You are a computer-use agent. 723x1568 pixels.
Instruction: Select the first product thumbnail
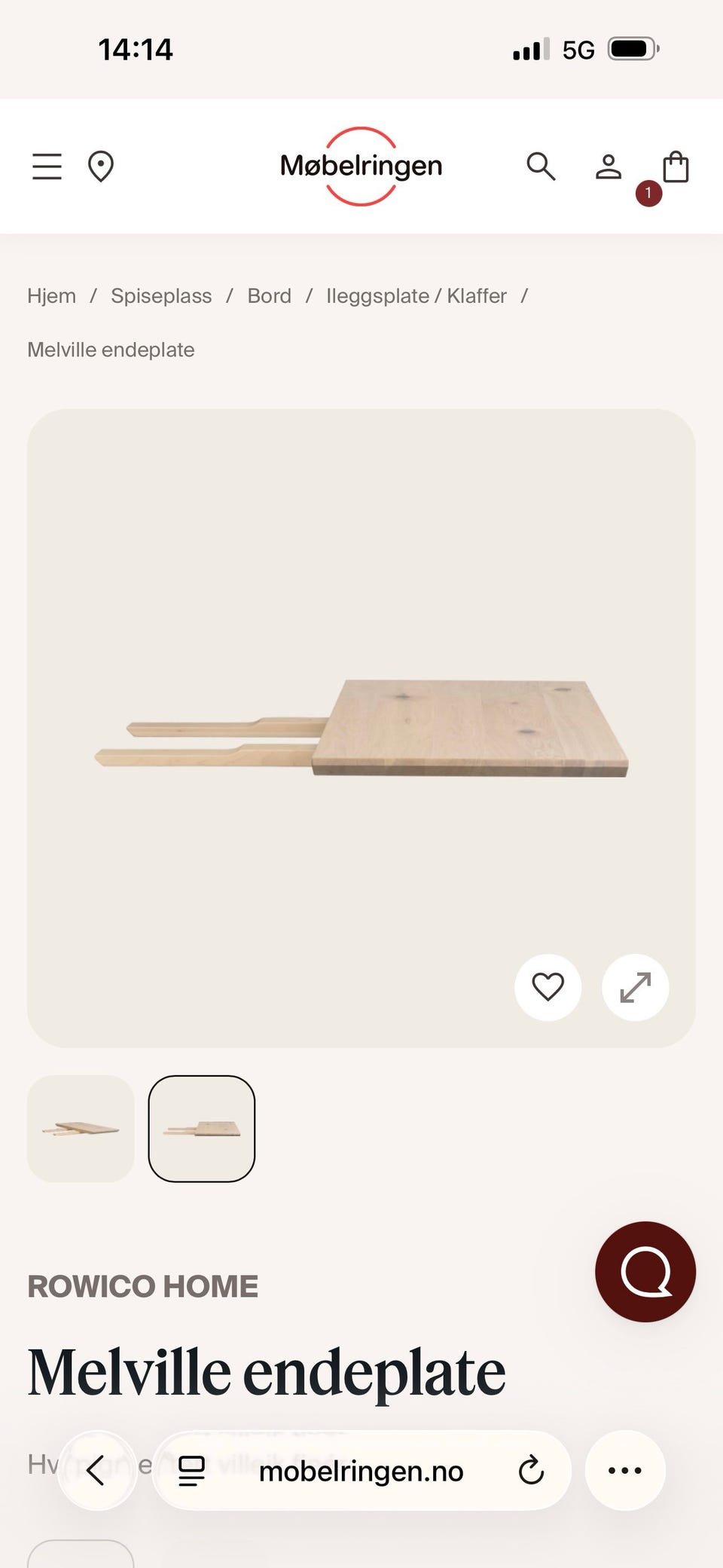pos(81,1128)
